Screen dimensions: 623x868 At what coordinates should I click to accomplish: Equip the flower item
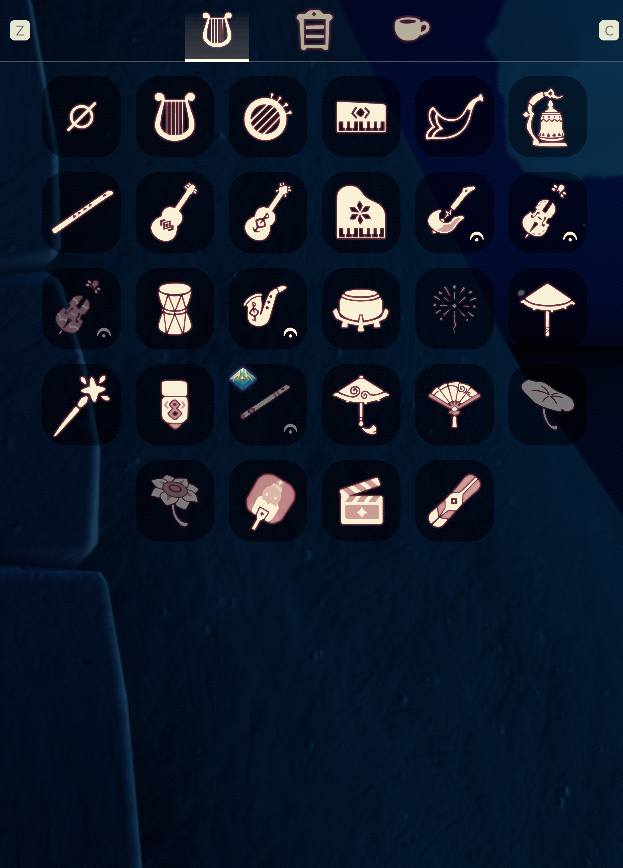[175, 501]
